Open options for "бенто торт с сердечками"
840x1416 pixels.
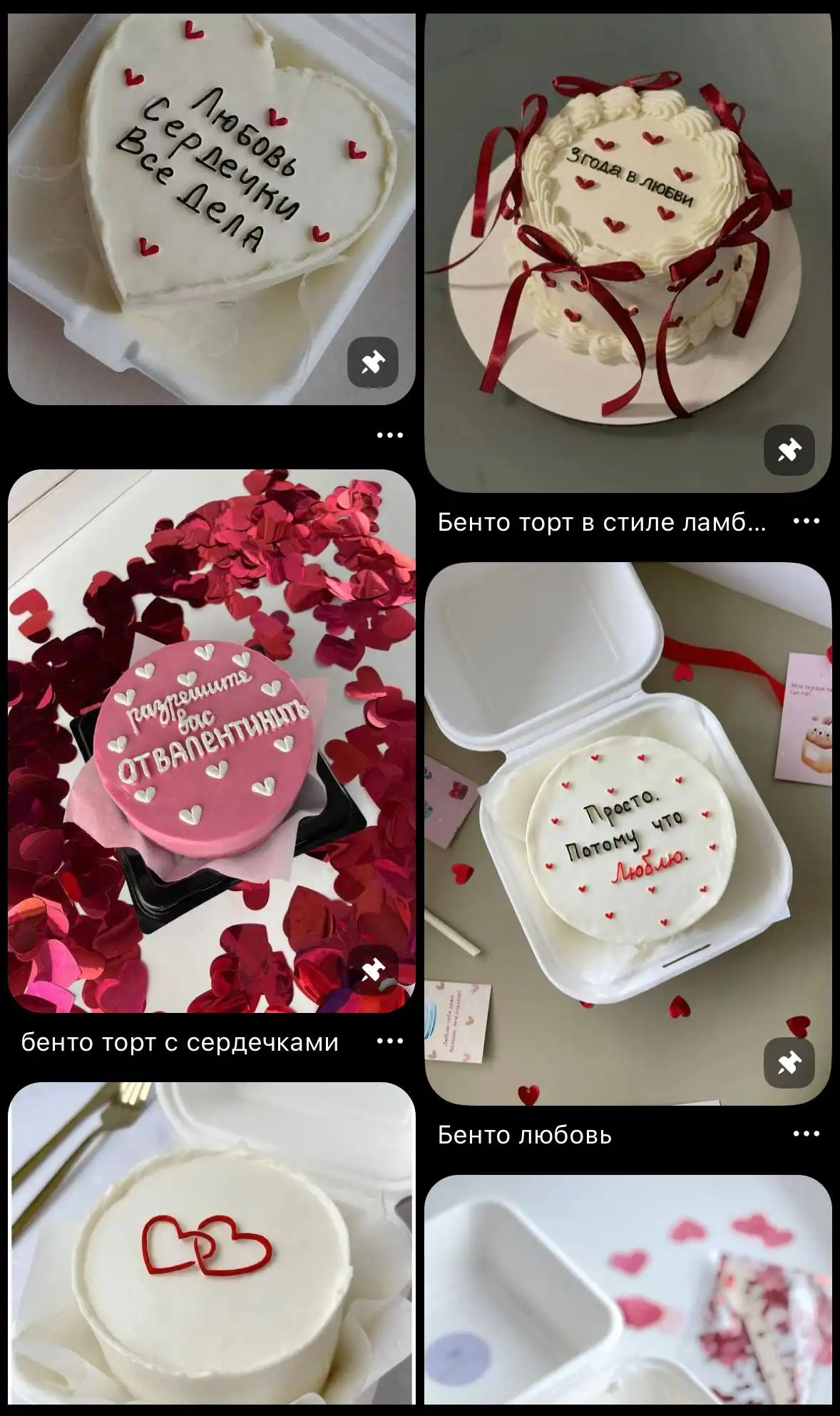(389, 1041)
